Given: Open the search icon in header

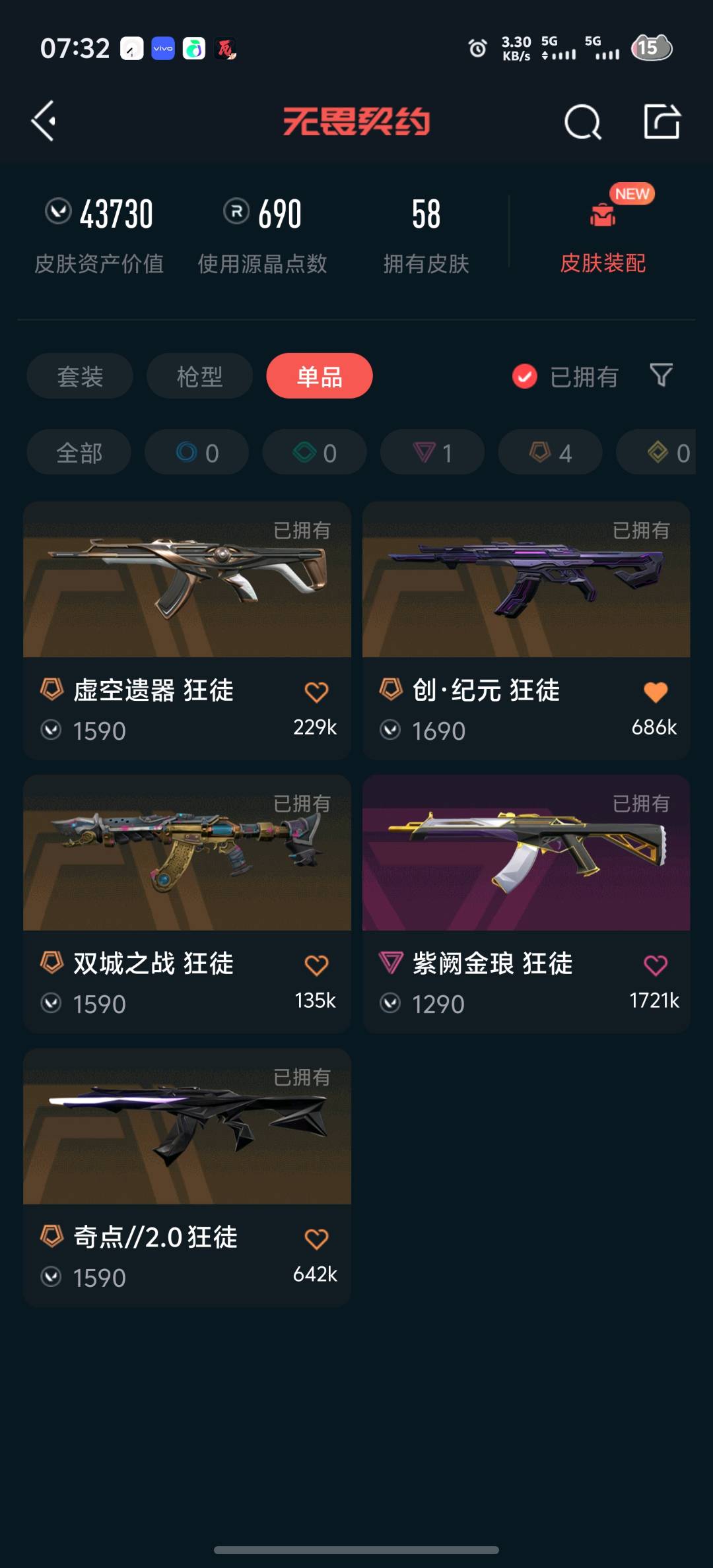Looking at the screenshot, I should [x=582, y=122].
